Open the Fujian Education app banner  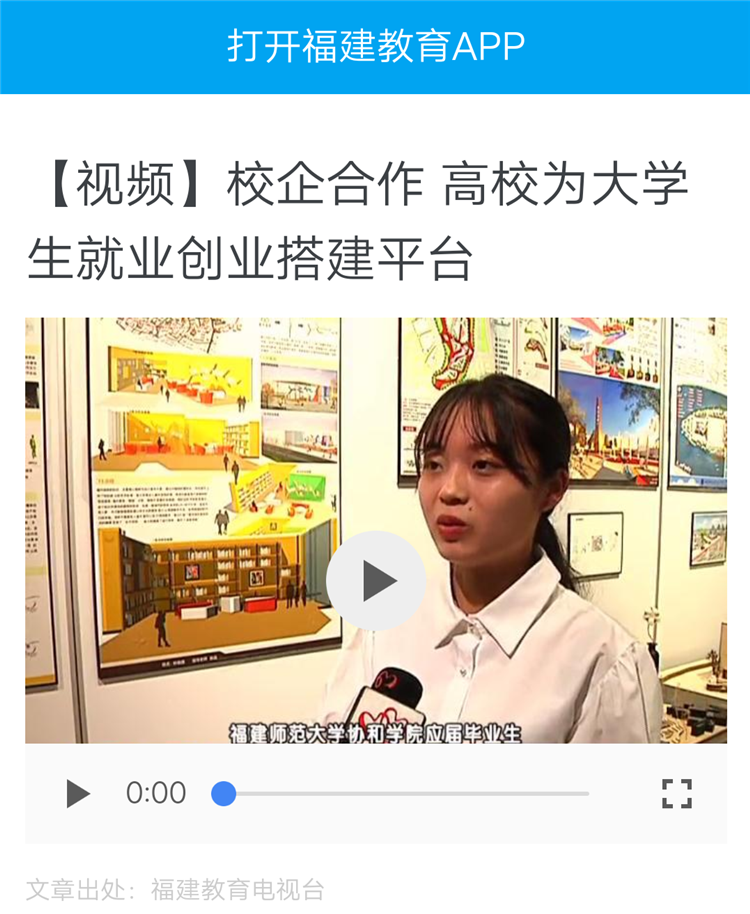(x=375, y=46)
